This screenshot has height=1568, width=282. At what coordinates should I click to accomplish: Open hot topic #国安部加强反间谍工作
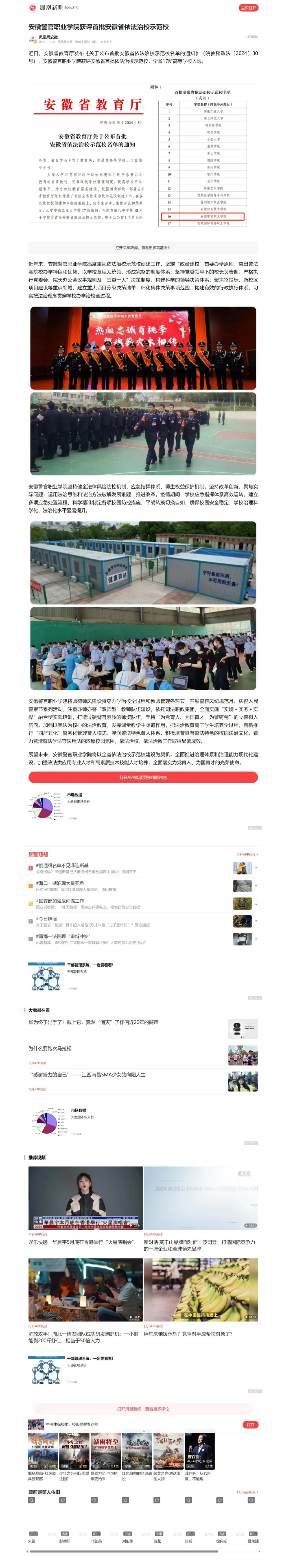(60, 900)
